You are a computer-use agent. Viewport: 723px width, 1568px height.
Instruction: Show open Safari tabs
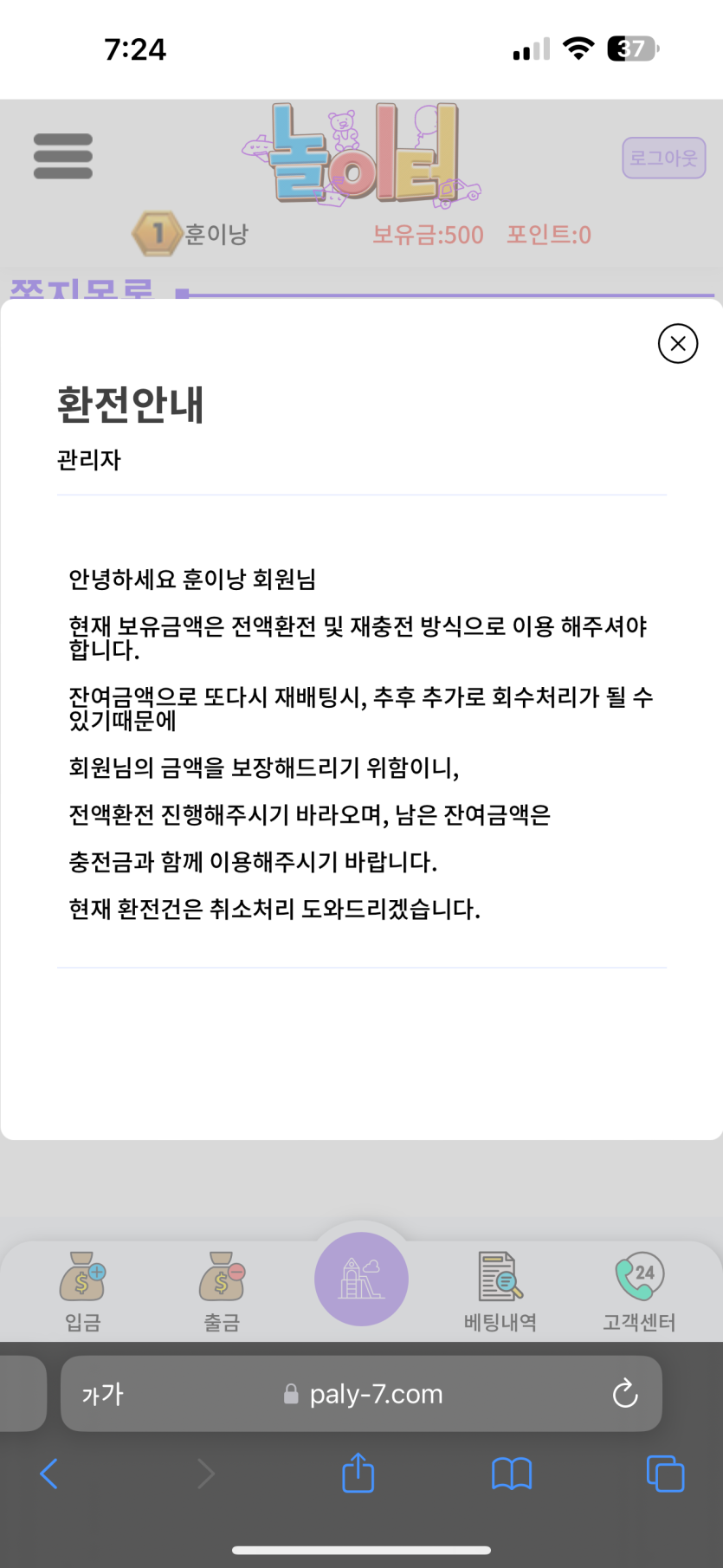665,1474
